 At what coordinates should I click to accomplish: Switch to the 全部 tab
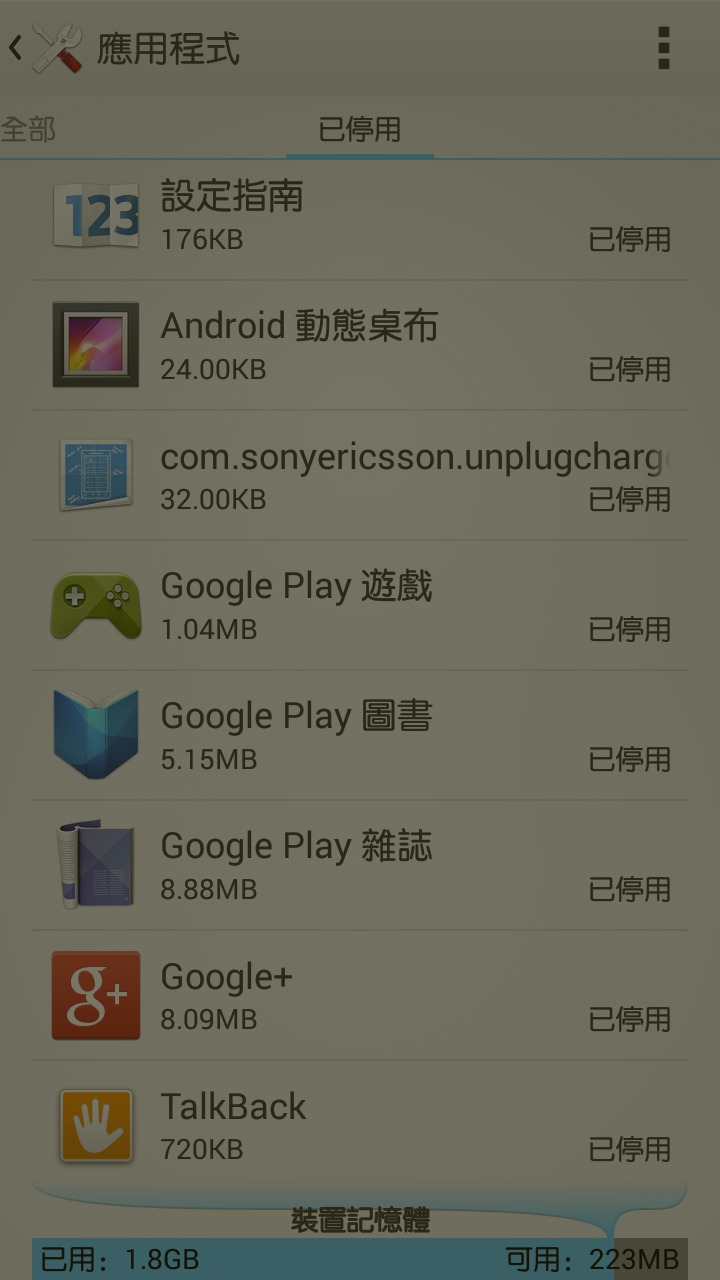click(28, 129)
